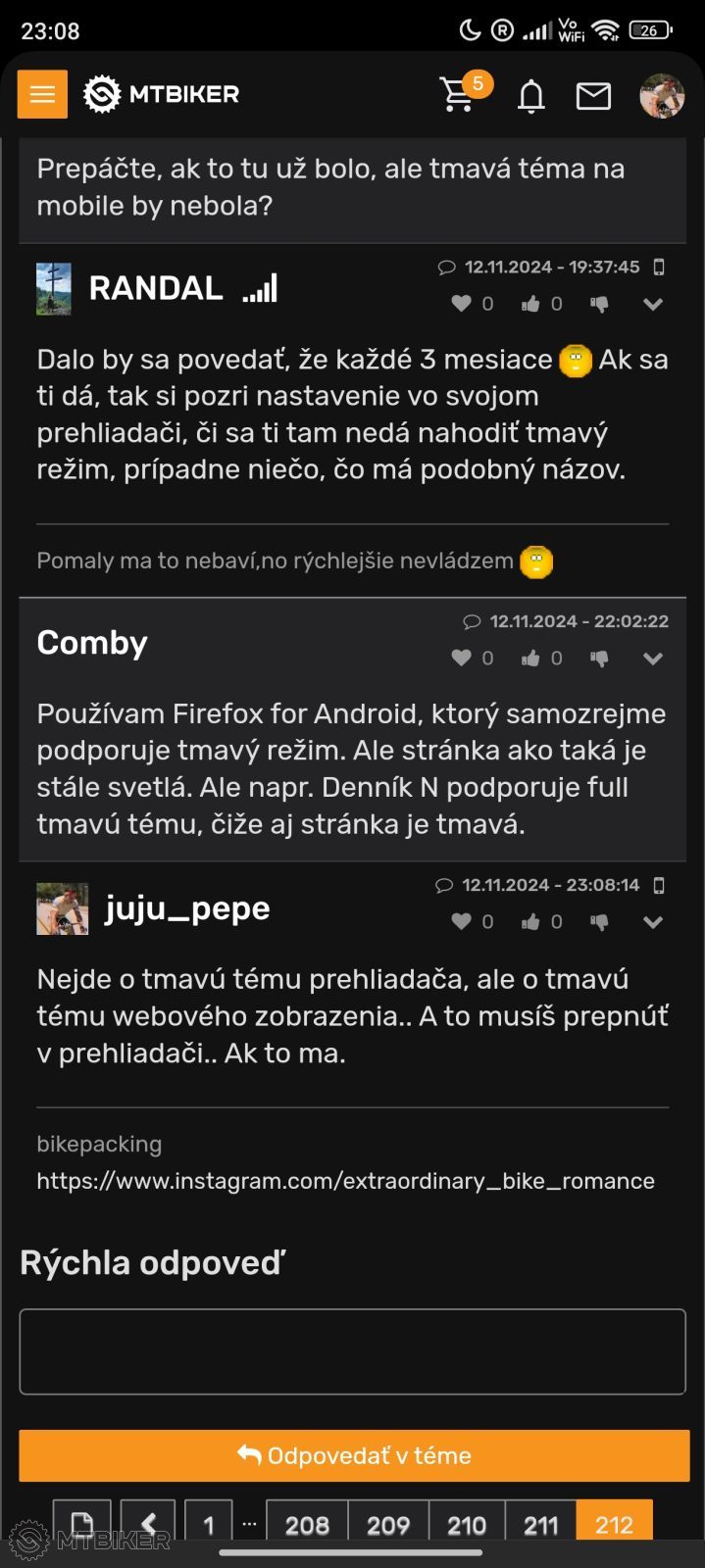Image resolution: width=705 pixels, height=1568 pixels.
Task: Open your profile avatar
Action: 662,96
